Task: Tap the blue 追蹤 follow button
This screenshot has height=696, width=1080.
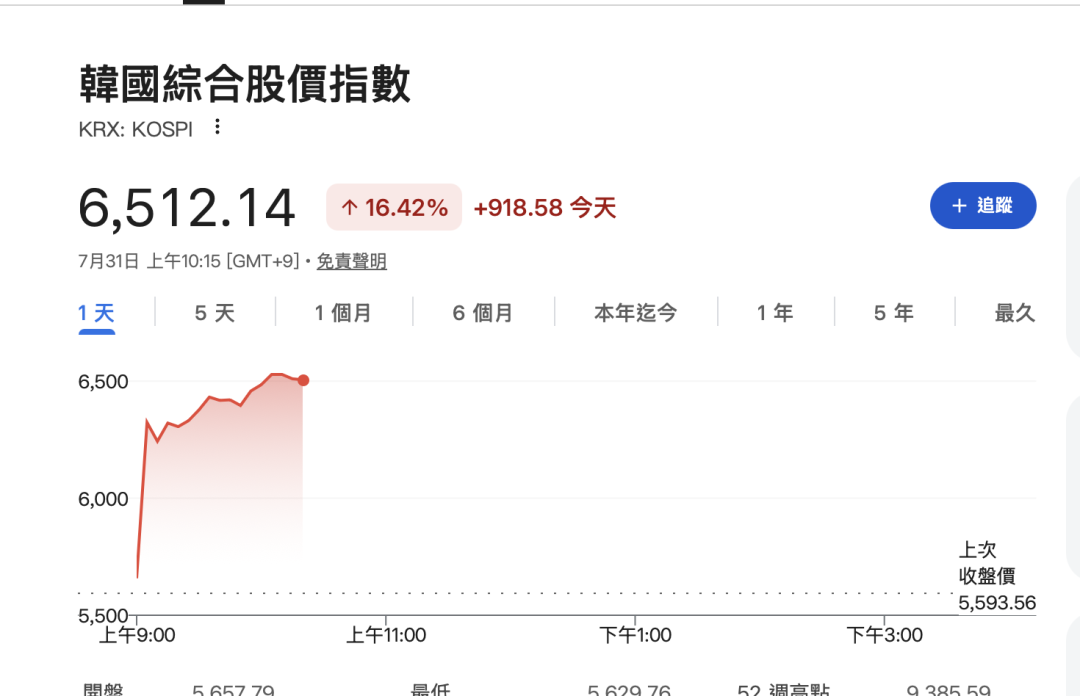Action: (983, 205)
